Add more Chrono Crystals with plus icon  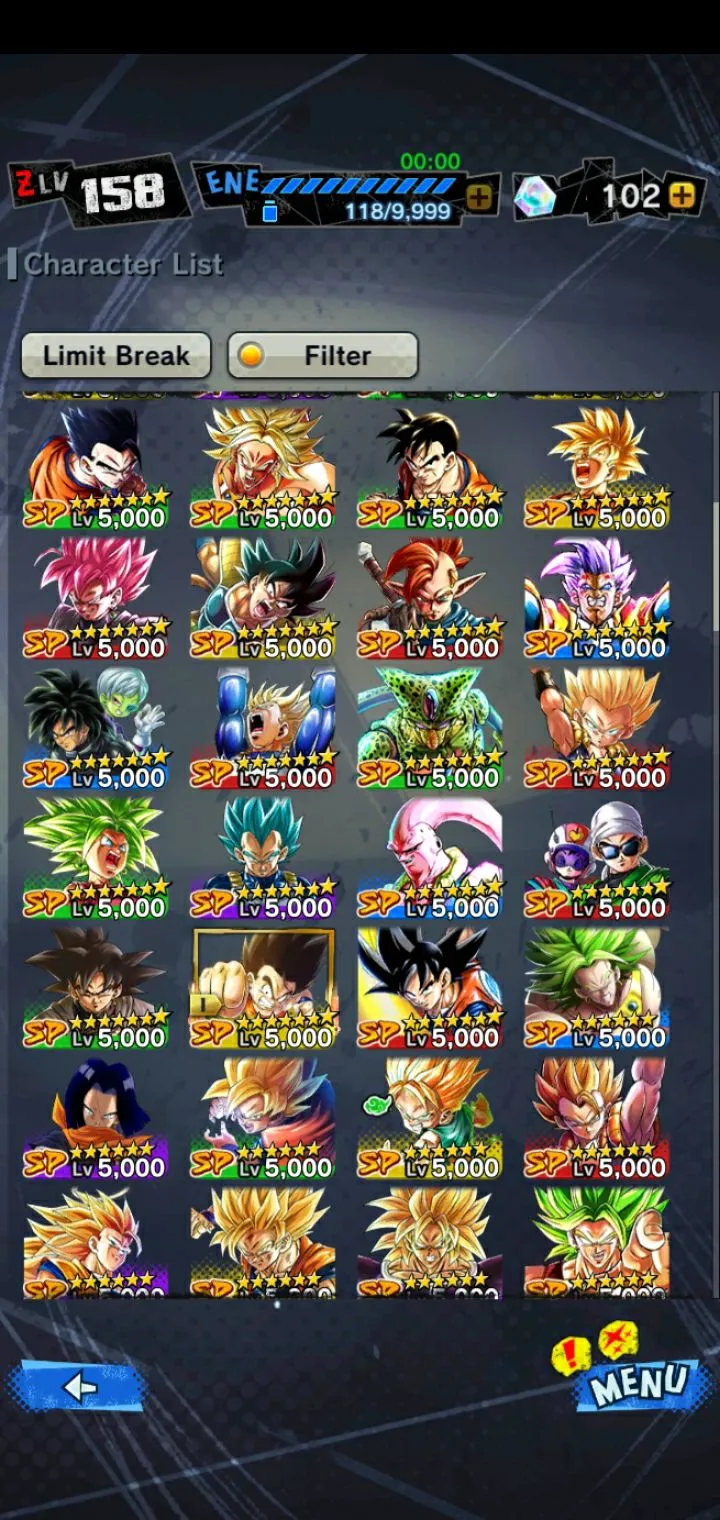click(x=682, y=195)
